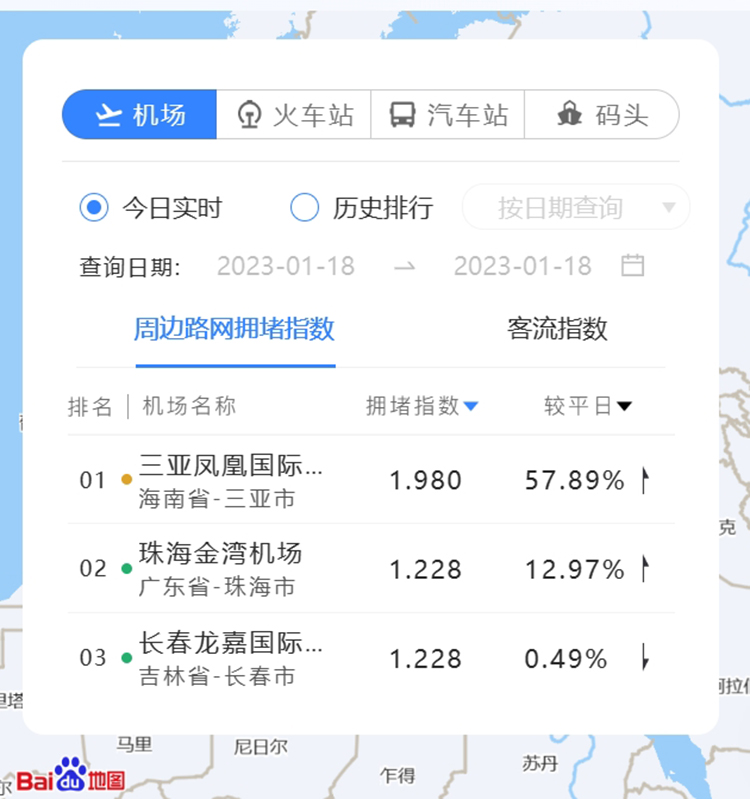Sort the list by 较平日

tap(588, 406)
